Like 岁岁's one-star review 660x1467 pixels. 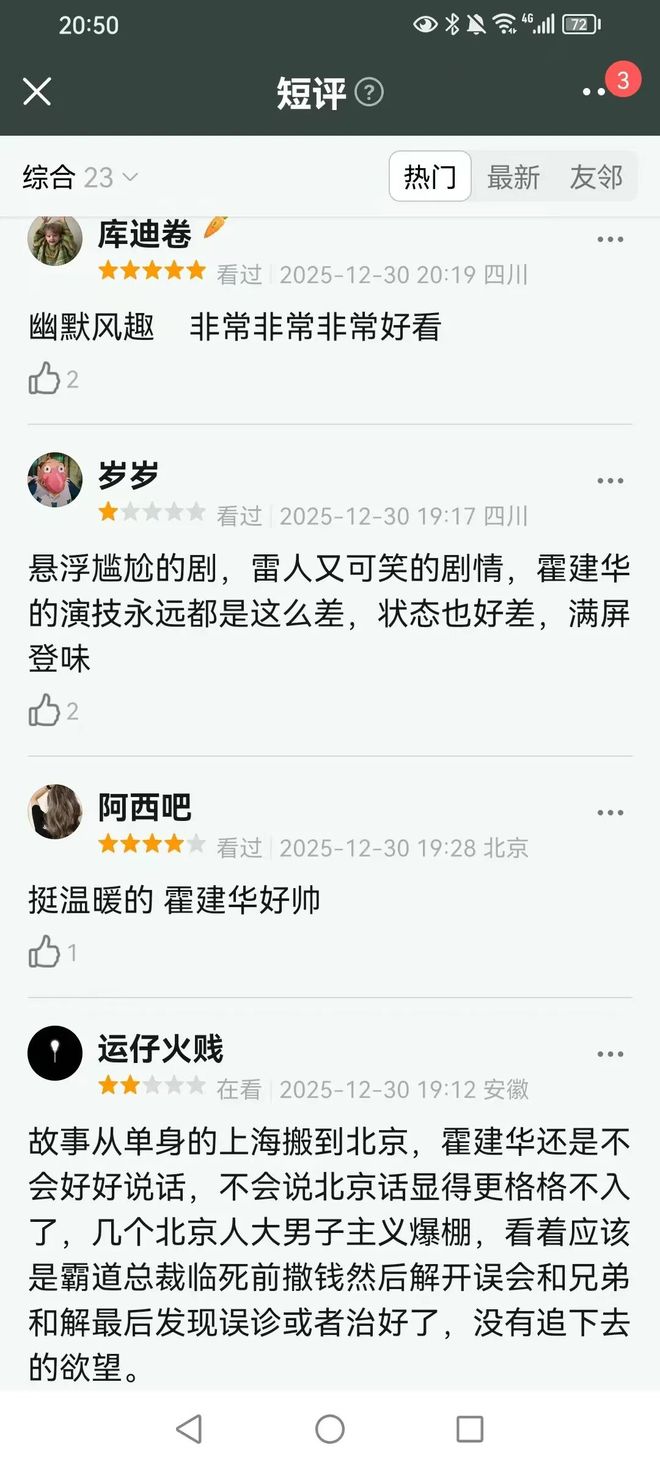pyautogui.click(x=45, y=711)
